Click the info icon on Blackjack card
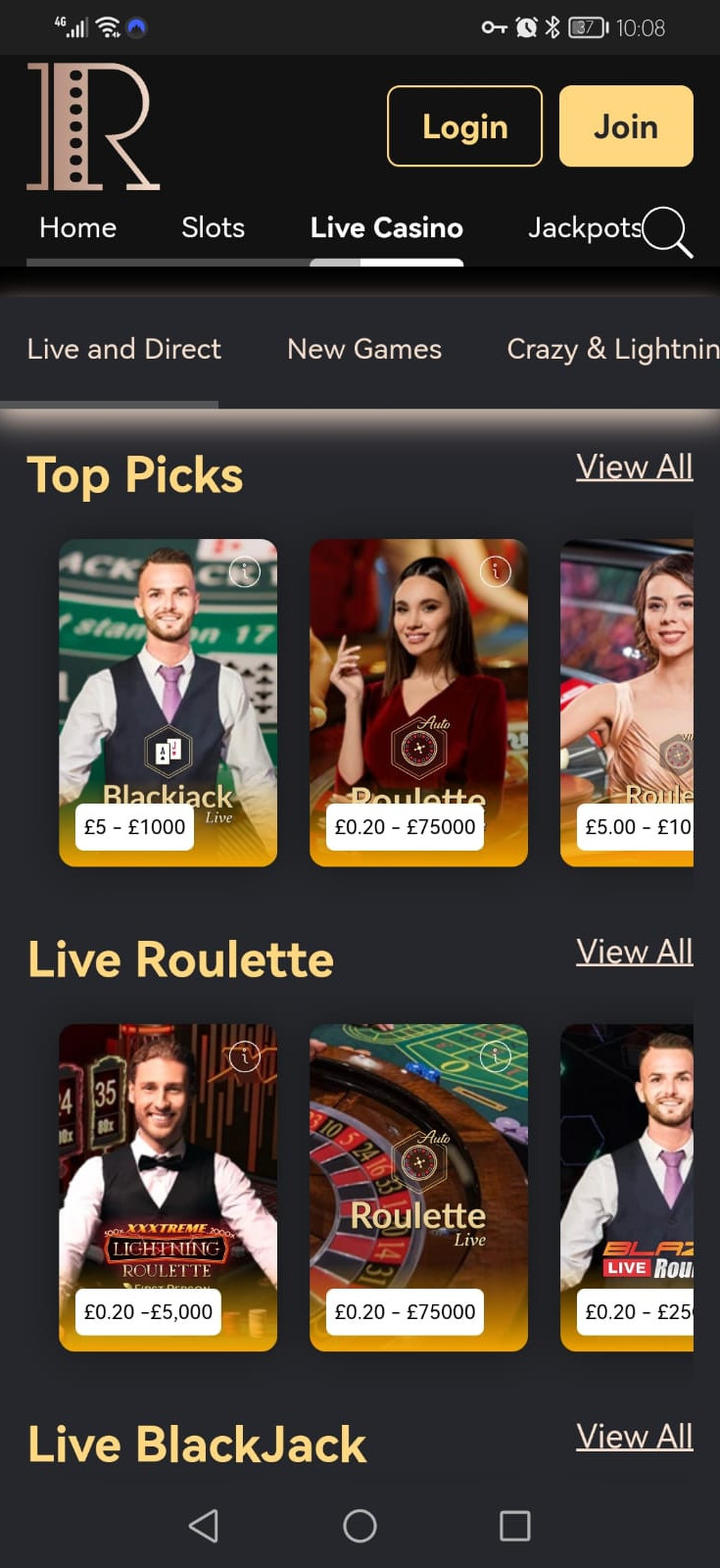The image size is (720, 1568). click(x=245, y=571)
